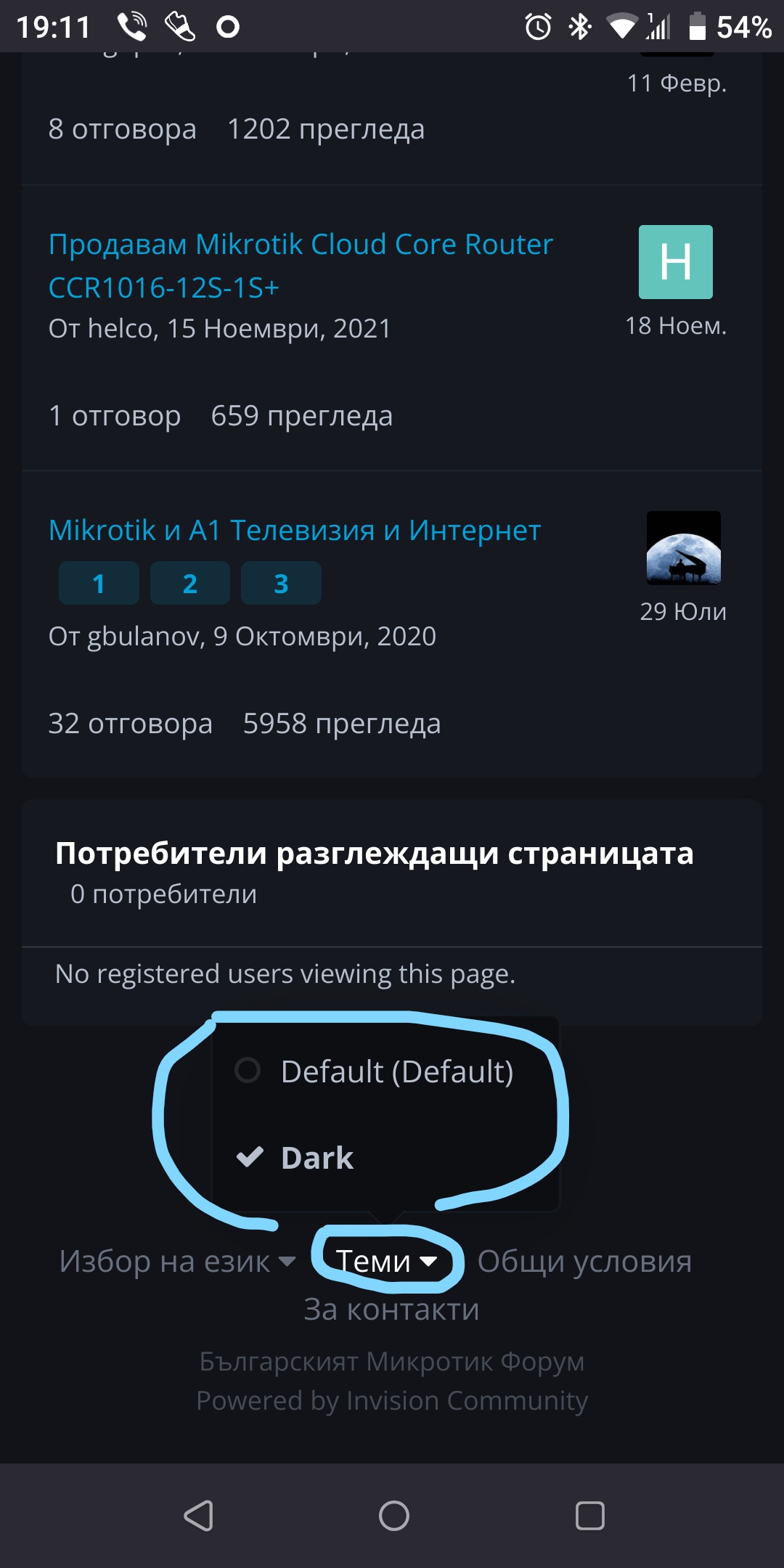The width and height of the screenshot is (784, 1568).
Task: Go to page 2 of the A1 topic
Action: 190,584
